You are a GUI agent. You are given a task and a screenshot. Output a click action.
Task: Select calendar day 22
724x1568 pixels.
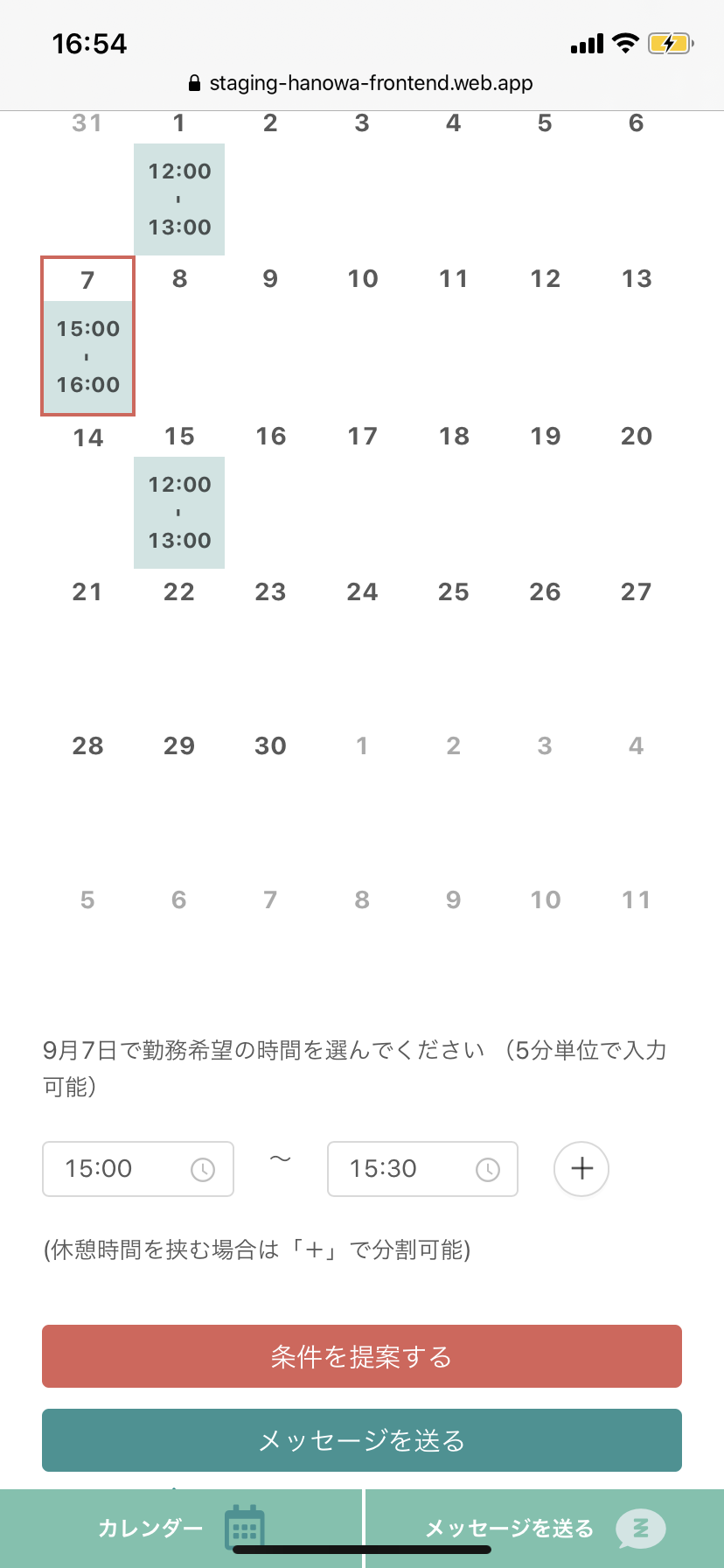point(179,592)
